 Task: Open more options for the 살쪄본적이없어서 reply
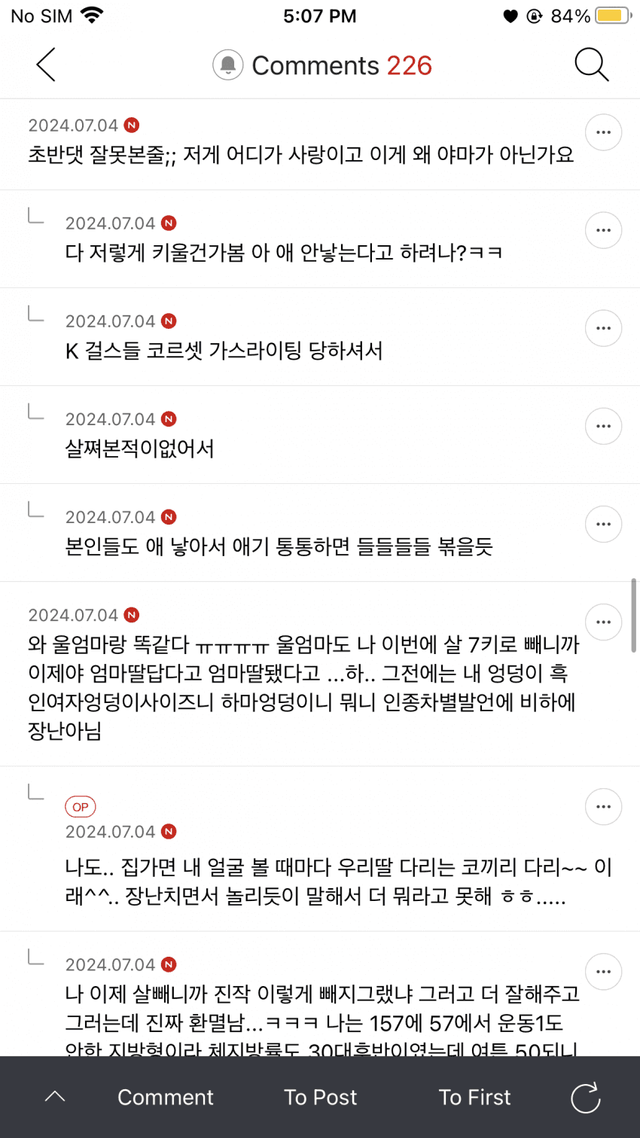tap(603, 426)
